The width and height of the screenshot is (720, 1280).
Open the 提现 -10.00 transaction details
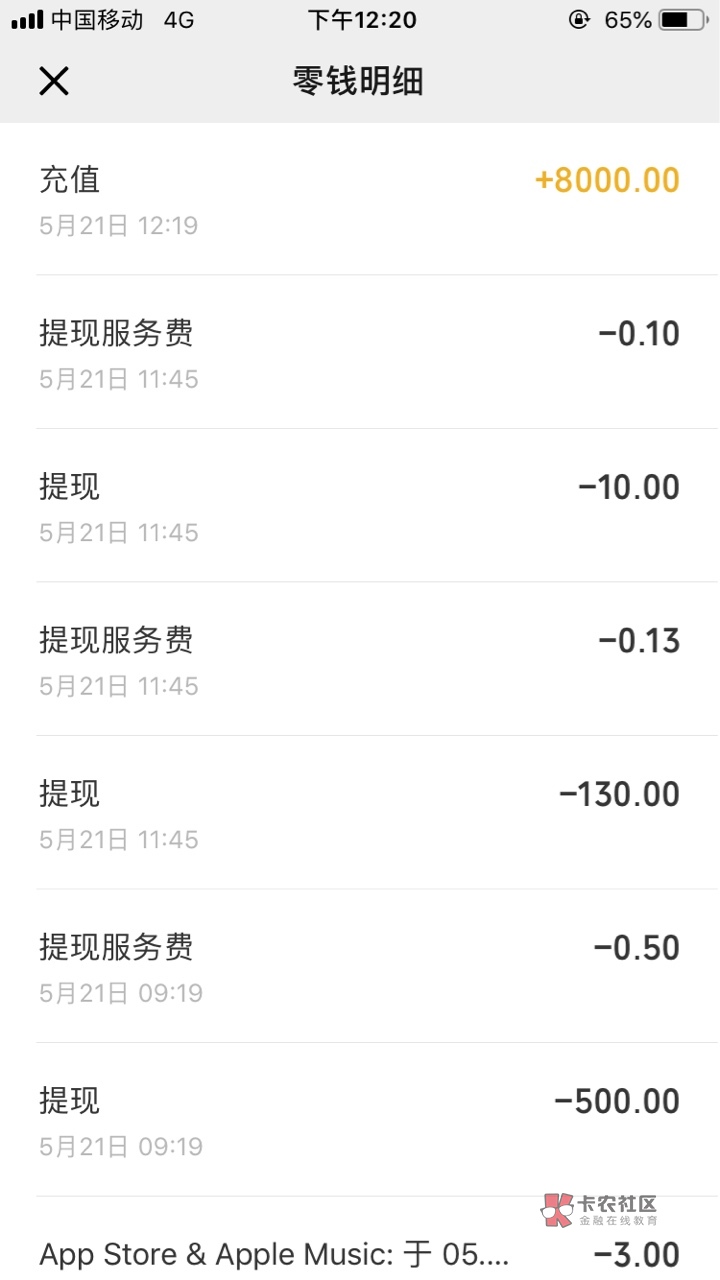(x=360, y=507)
